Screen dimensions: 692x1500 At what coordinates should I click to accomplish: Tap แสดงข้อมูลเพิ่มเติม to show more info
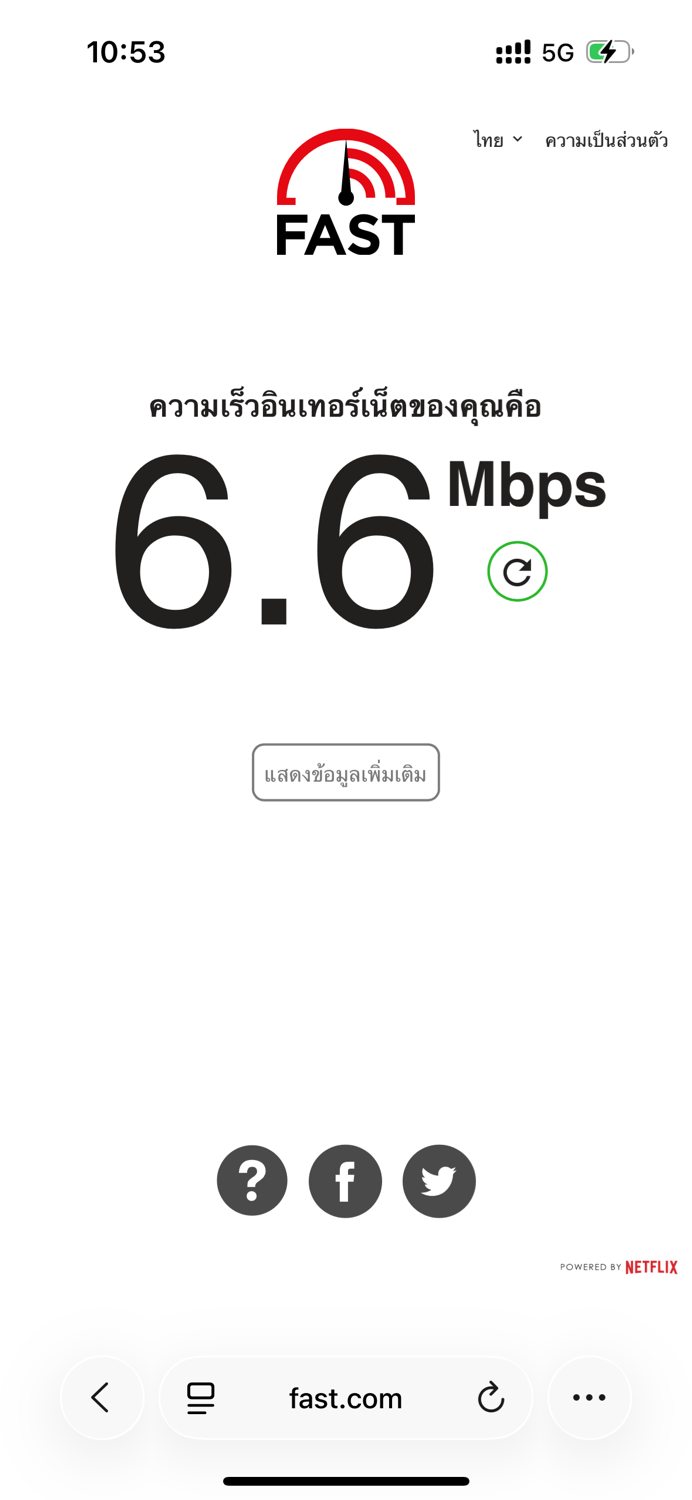click(x=346, y=773)
